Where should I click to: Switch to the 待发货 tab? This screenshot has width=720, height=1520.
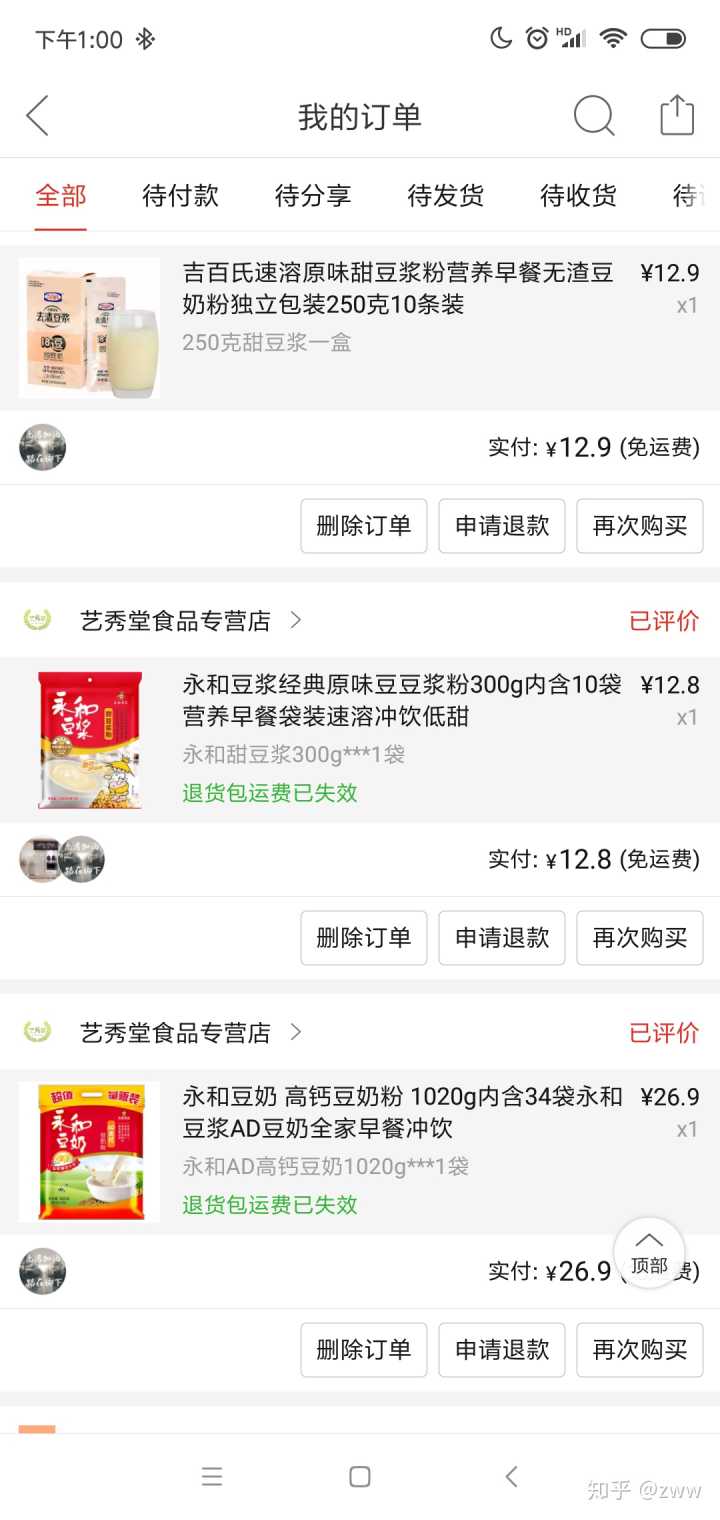(446, 196)
